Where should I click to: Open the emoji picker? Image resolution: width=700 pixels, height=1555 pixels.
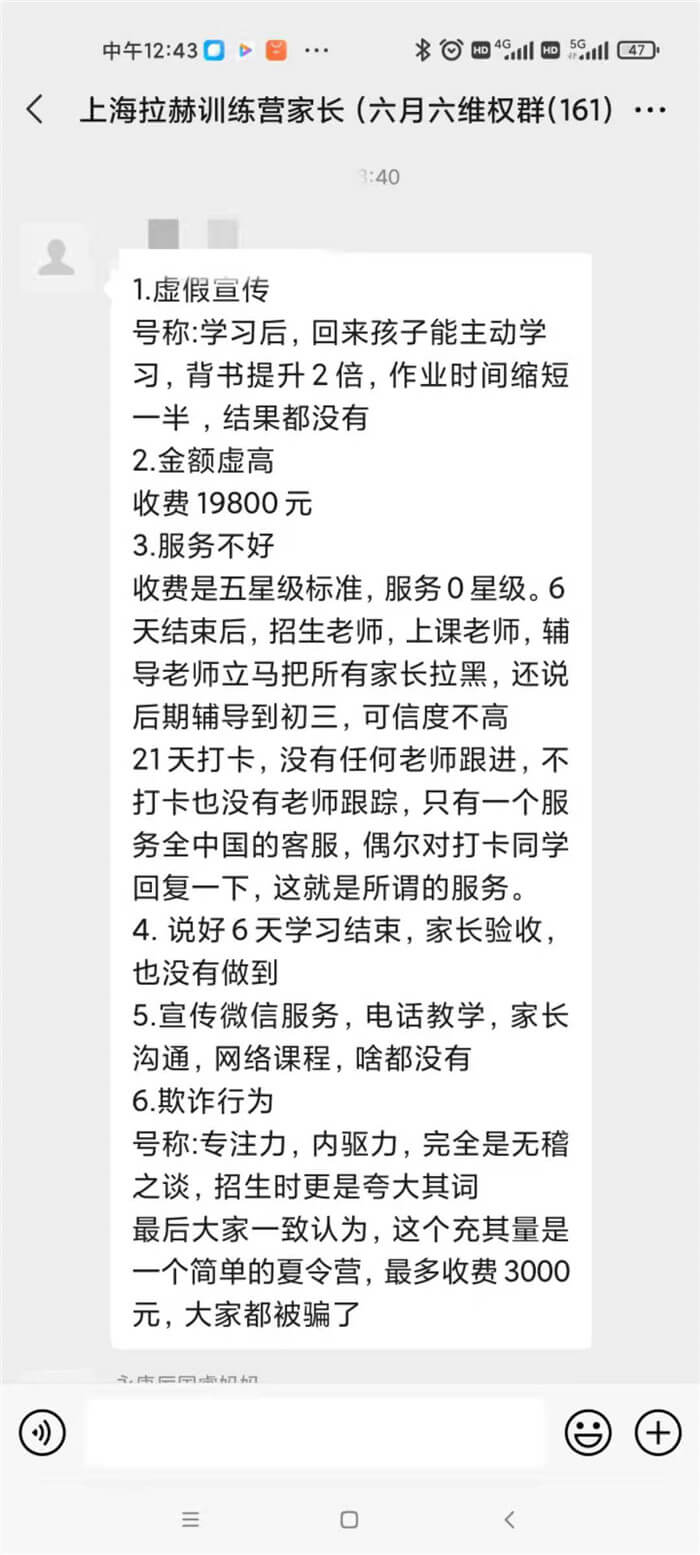point(588,1433)
